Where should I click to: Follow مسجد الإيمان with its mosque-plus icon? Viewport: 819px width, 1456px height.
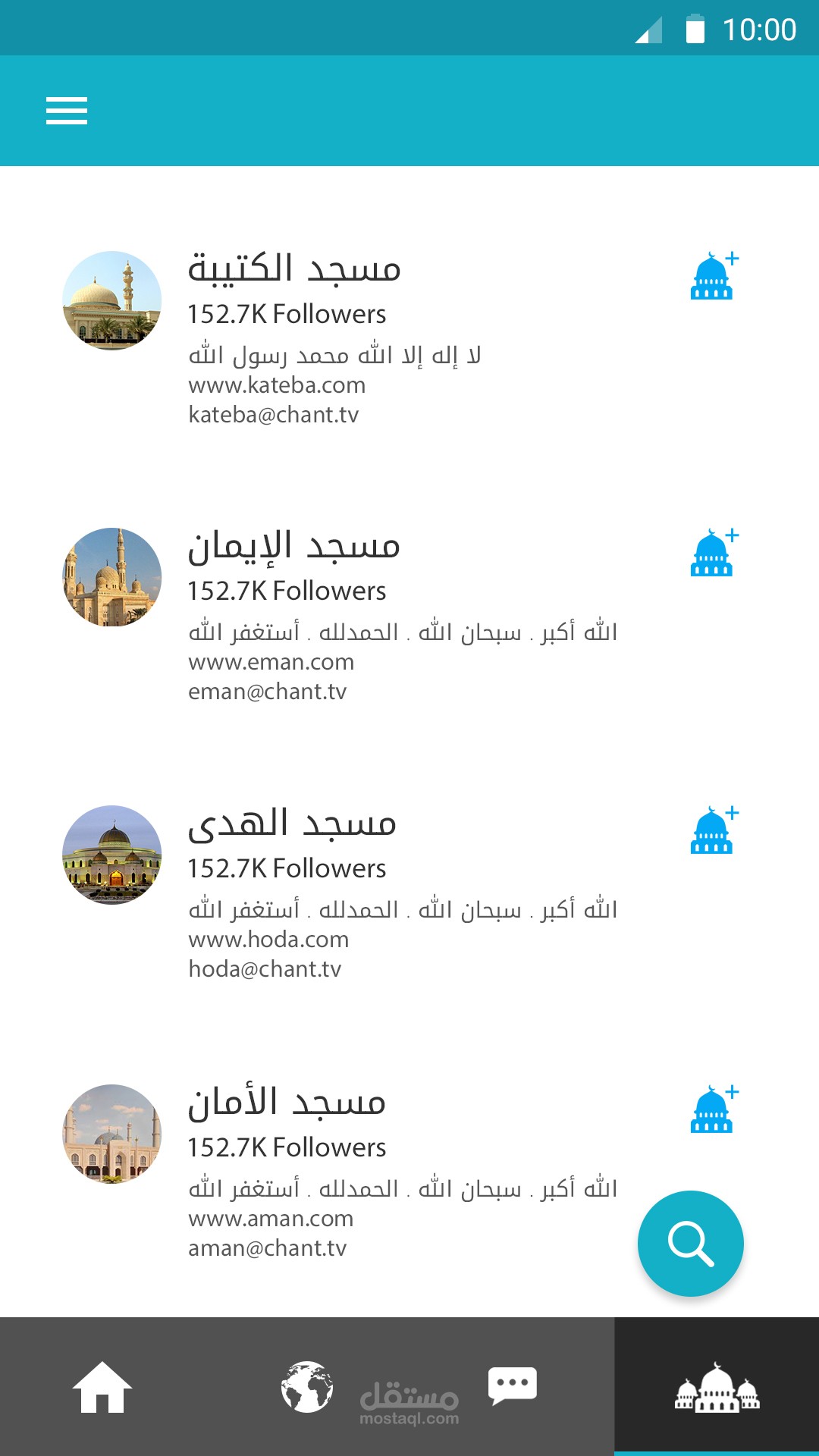point(713,554)
